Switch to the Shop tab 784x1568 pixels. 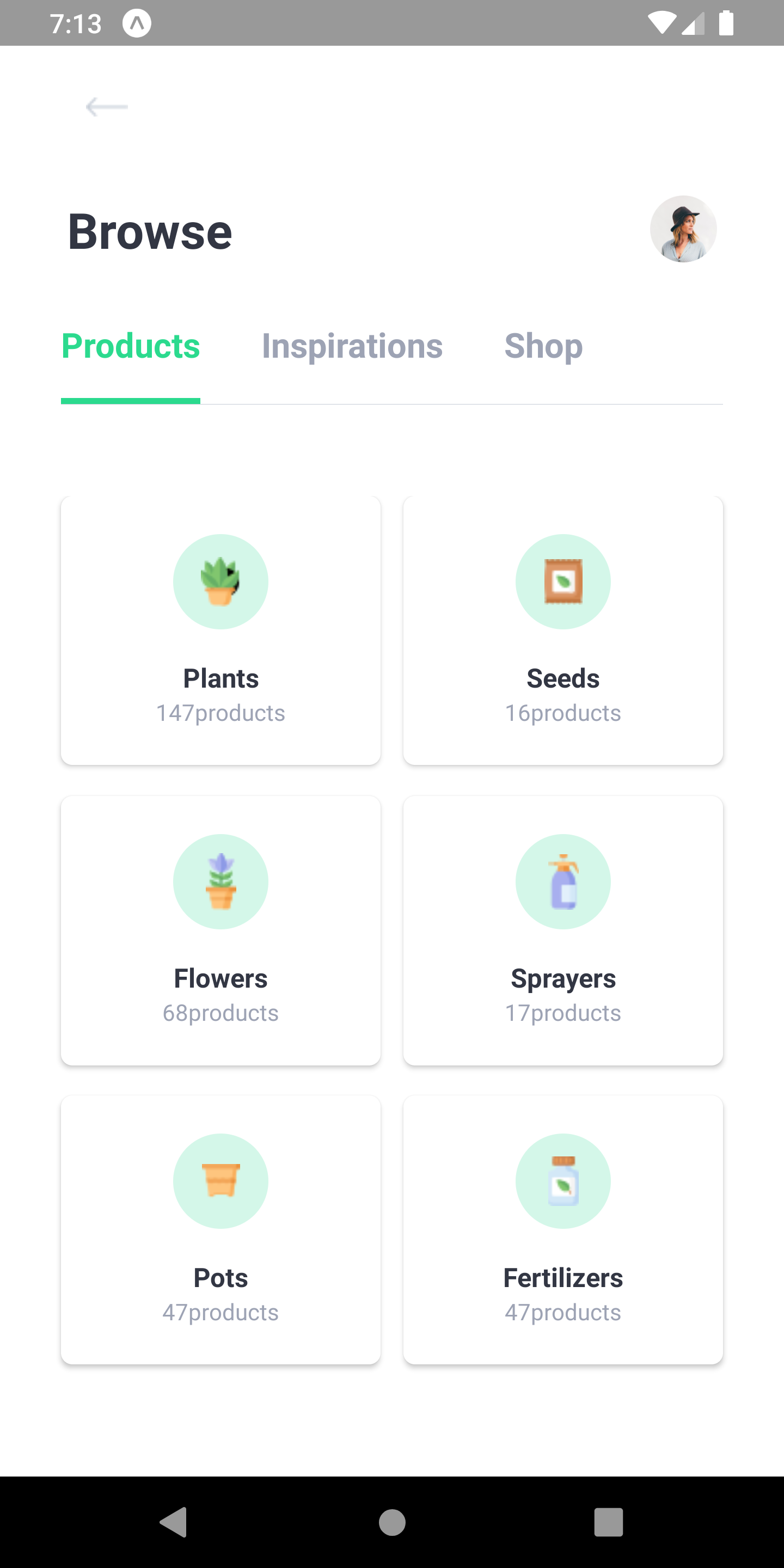click(543, 346)
